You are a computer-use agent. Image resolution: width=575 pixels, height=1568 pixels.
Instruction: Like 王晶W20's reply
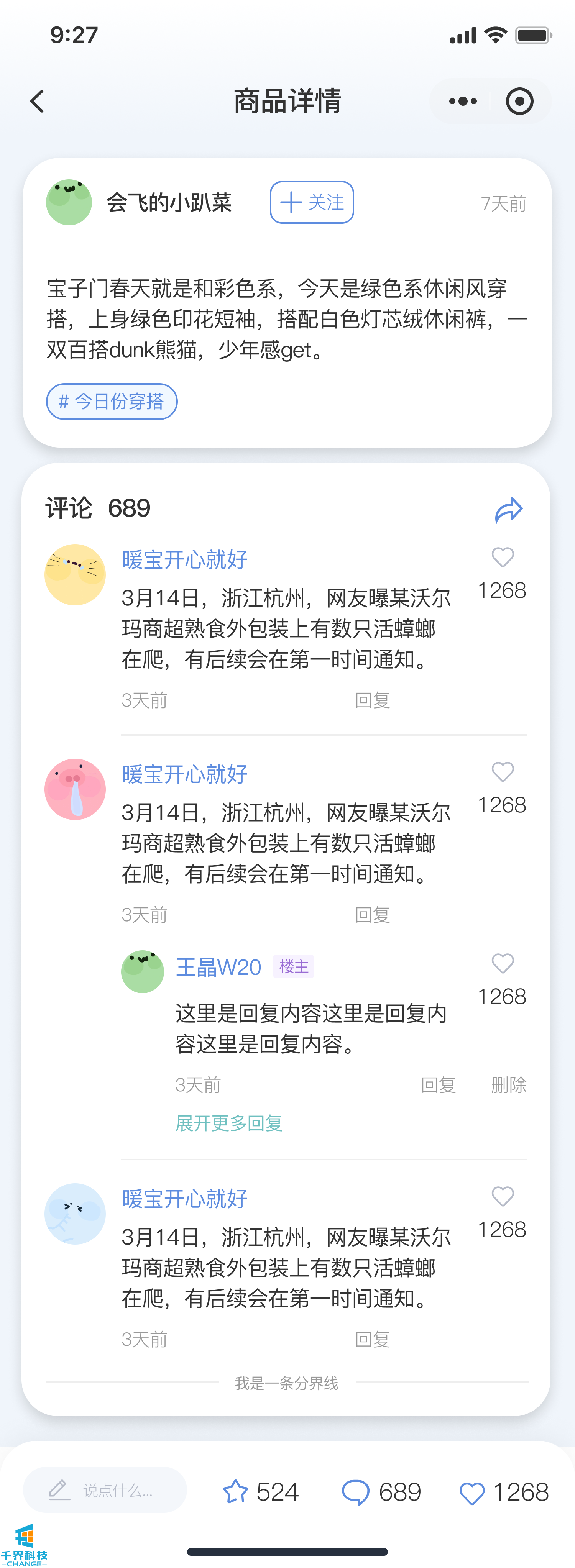pos(503,964)
